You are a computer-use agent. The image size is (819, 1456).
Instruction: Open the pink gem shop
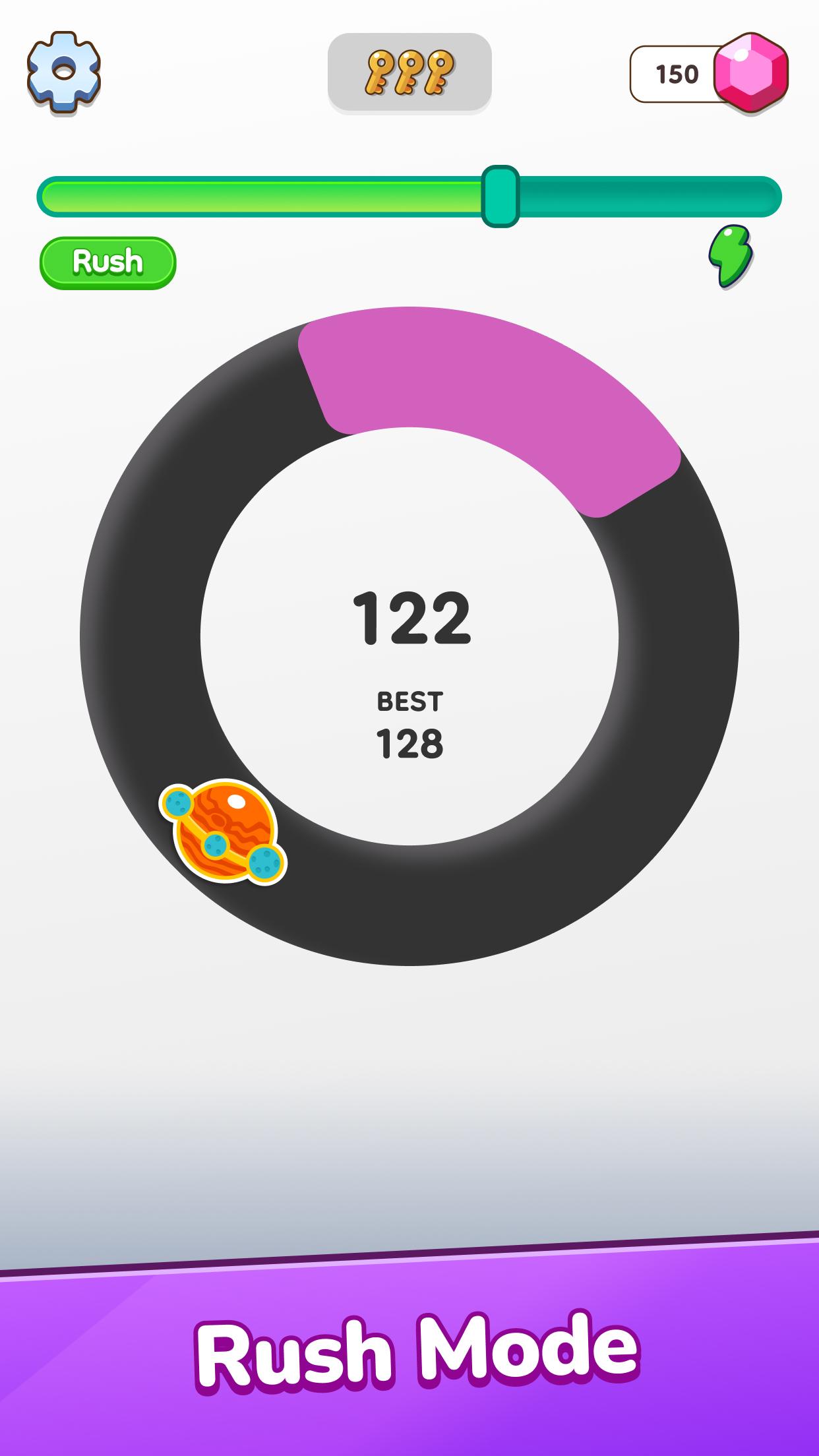751,73
